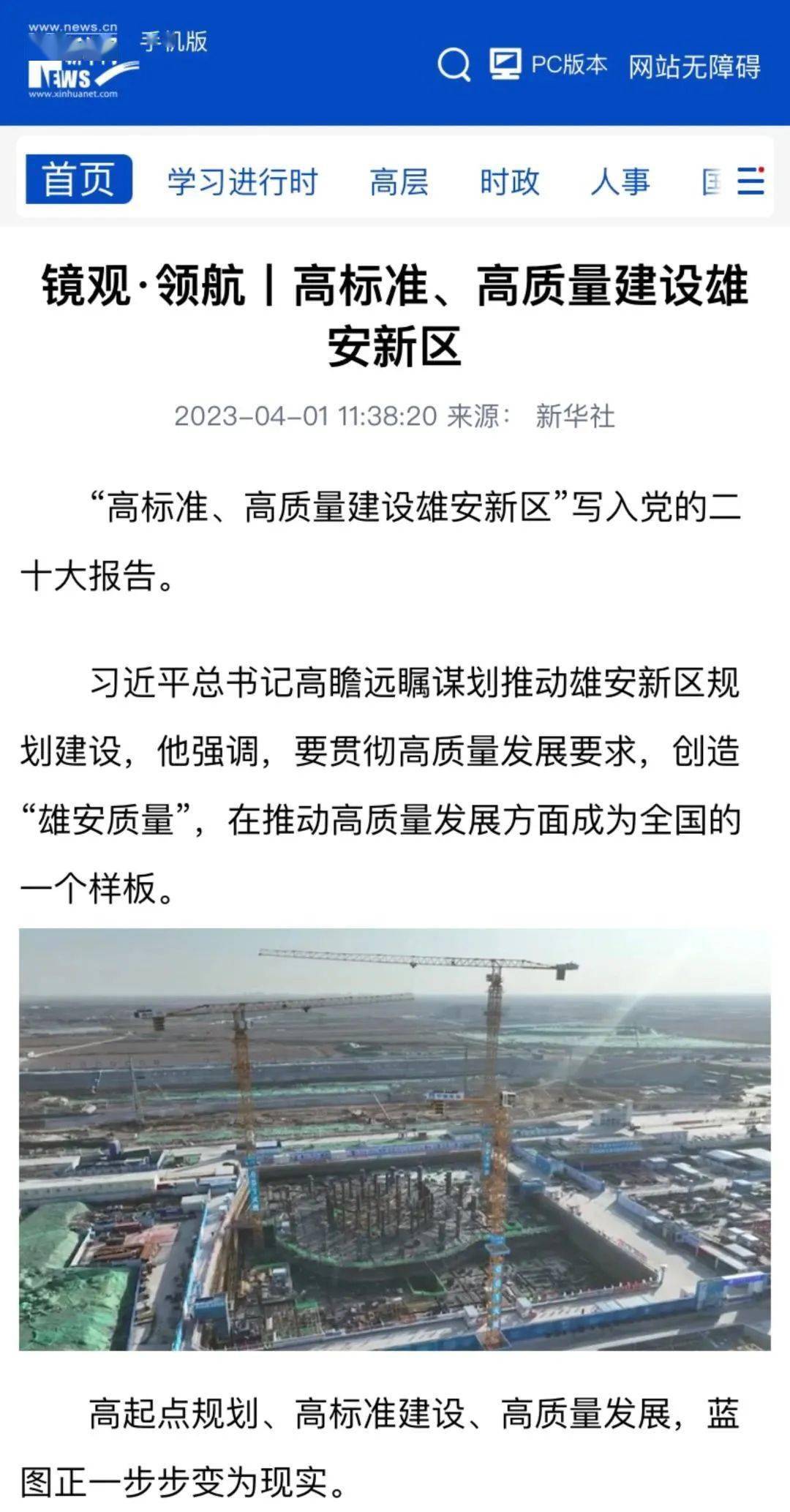Open the 时政 tab
The image size is (790, 1512).
(510, 181)
